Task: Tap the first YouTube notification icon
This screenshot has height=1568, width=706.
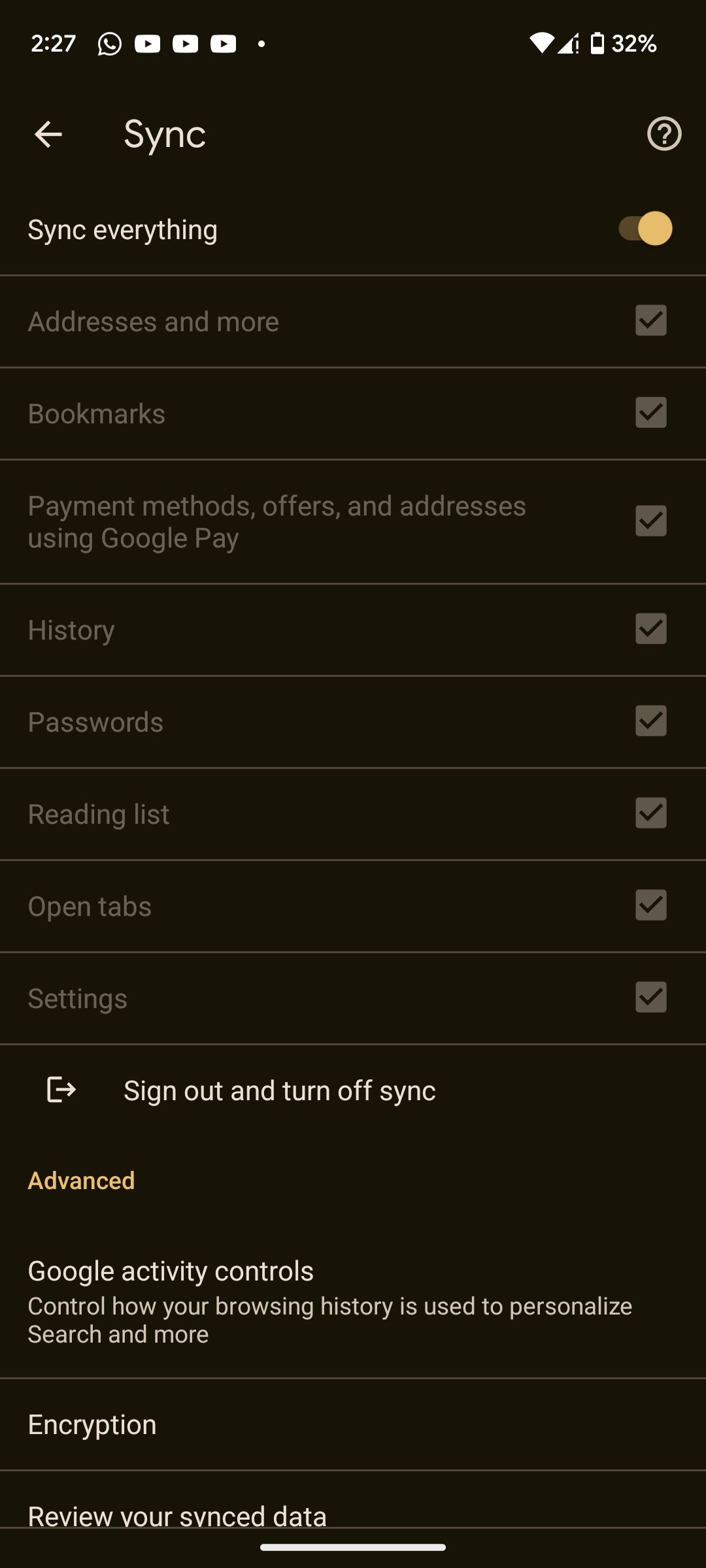Action: tap(147, 43)
